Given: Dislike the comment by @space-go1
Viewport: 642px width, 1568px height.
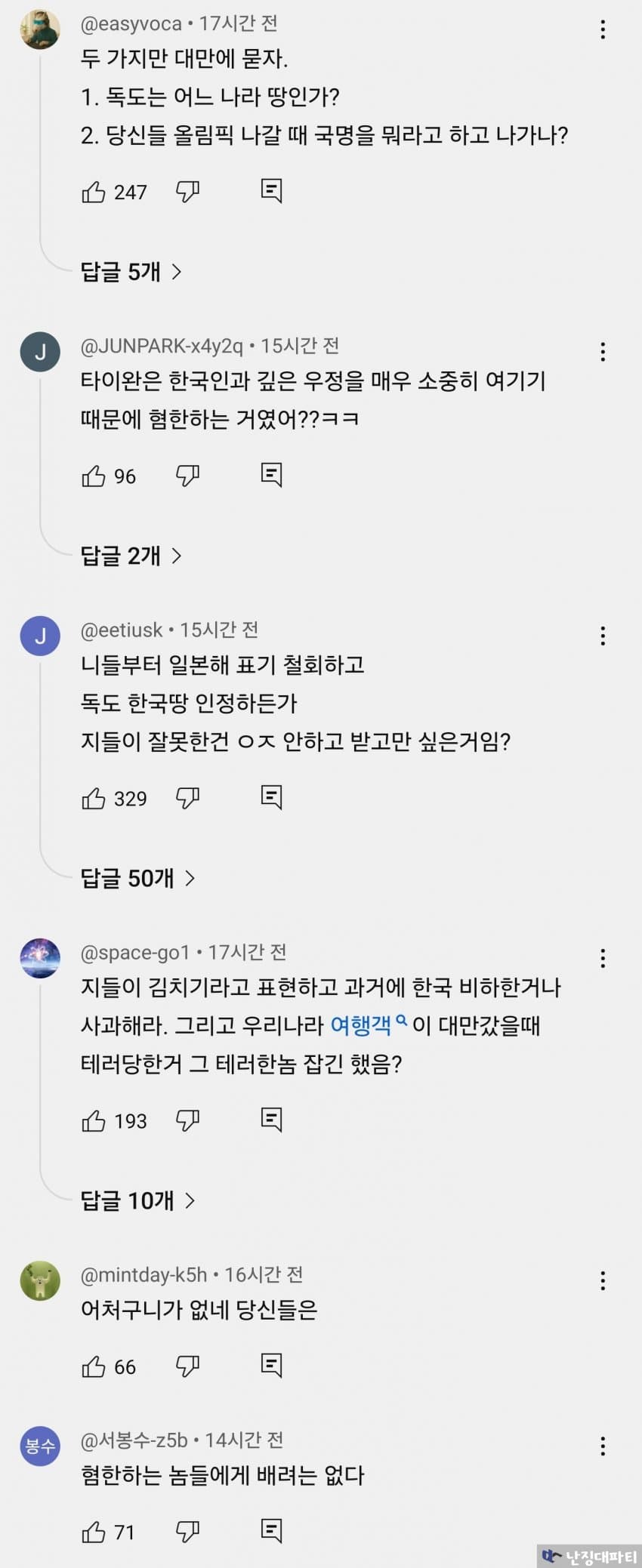Looking at the screenshot, I should point(187,1120).
